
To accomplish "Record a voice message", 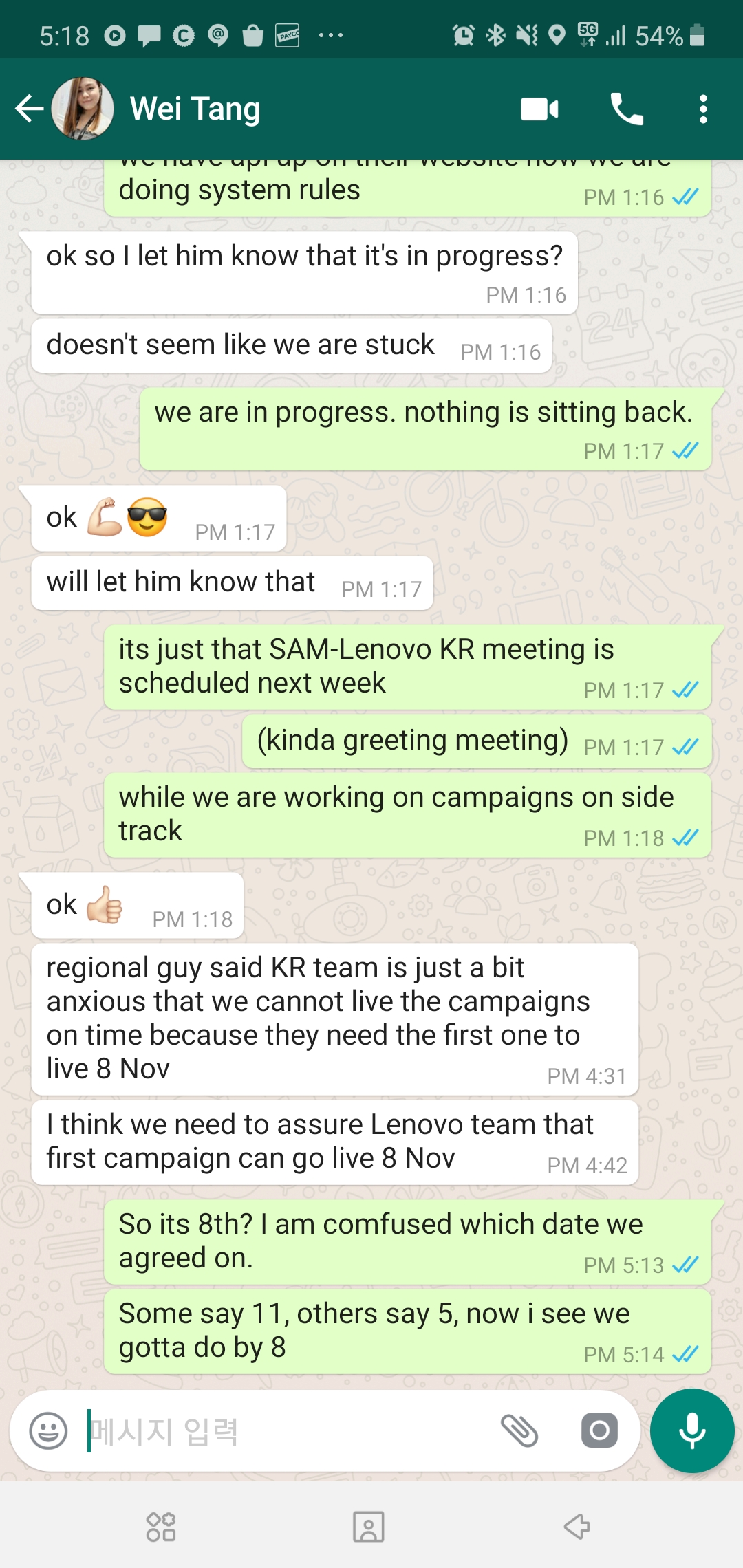I will tap(692, 1431).
